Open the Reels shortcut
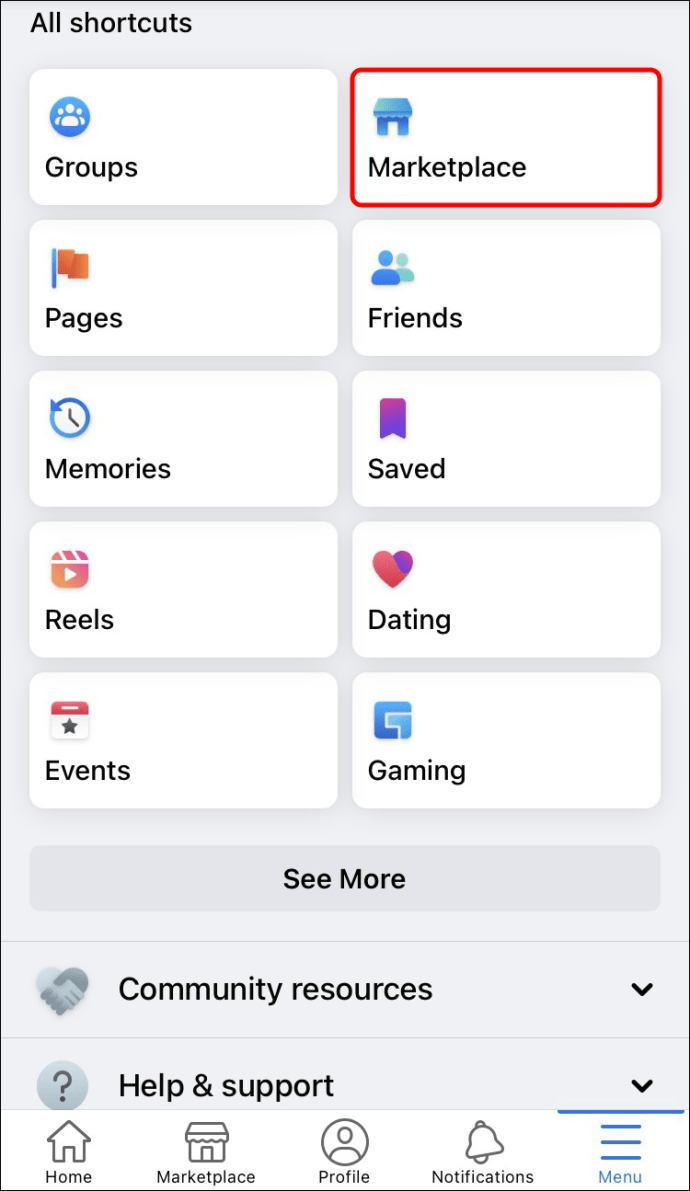Viewport: 690px width, 1191px height. point(183,590)
